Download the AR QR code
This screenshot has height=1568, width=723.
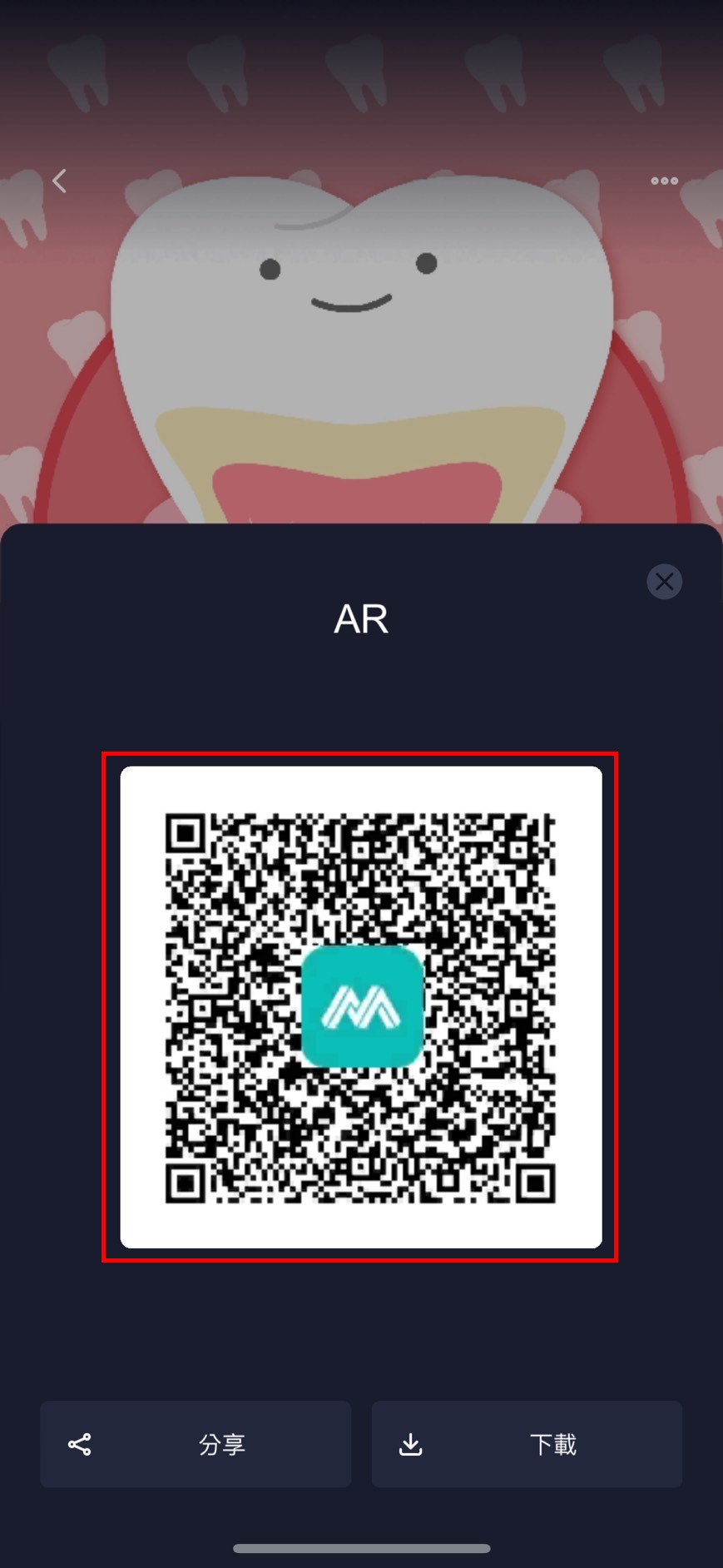point(527,1444)
